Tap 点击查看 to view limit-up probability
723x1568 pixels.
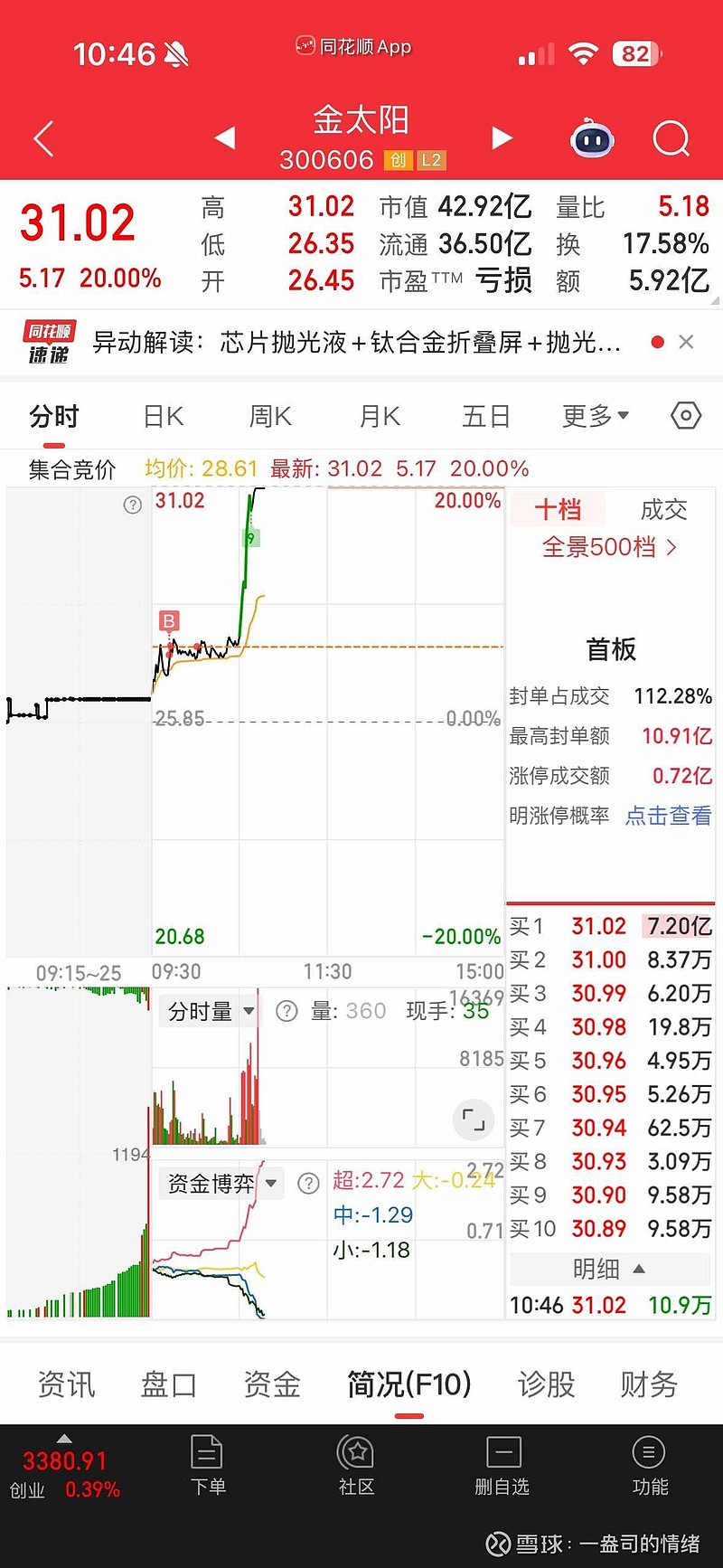[667, 815]
